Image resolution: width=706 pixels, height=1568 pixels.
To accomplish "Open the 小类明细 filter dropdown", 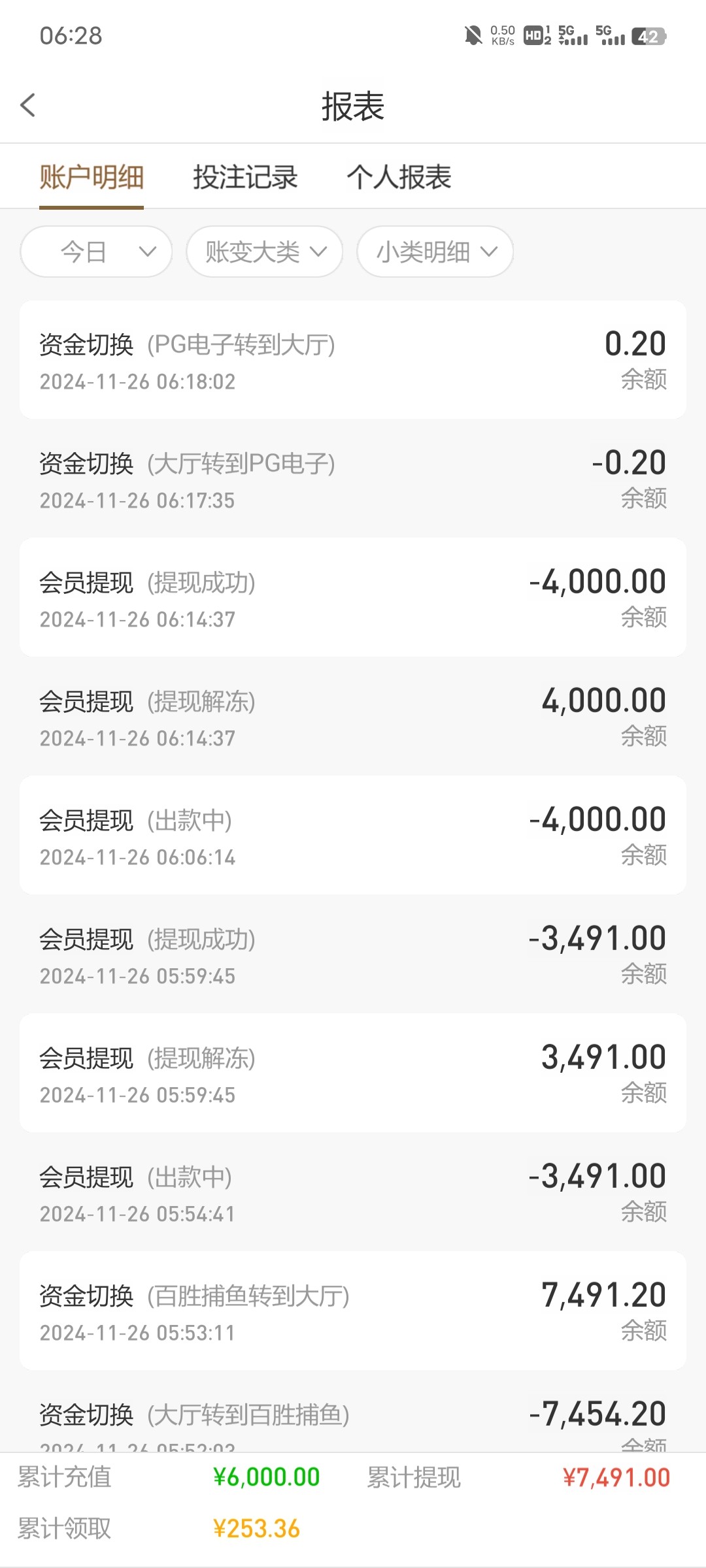I will (435, 252).
